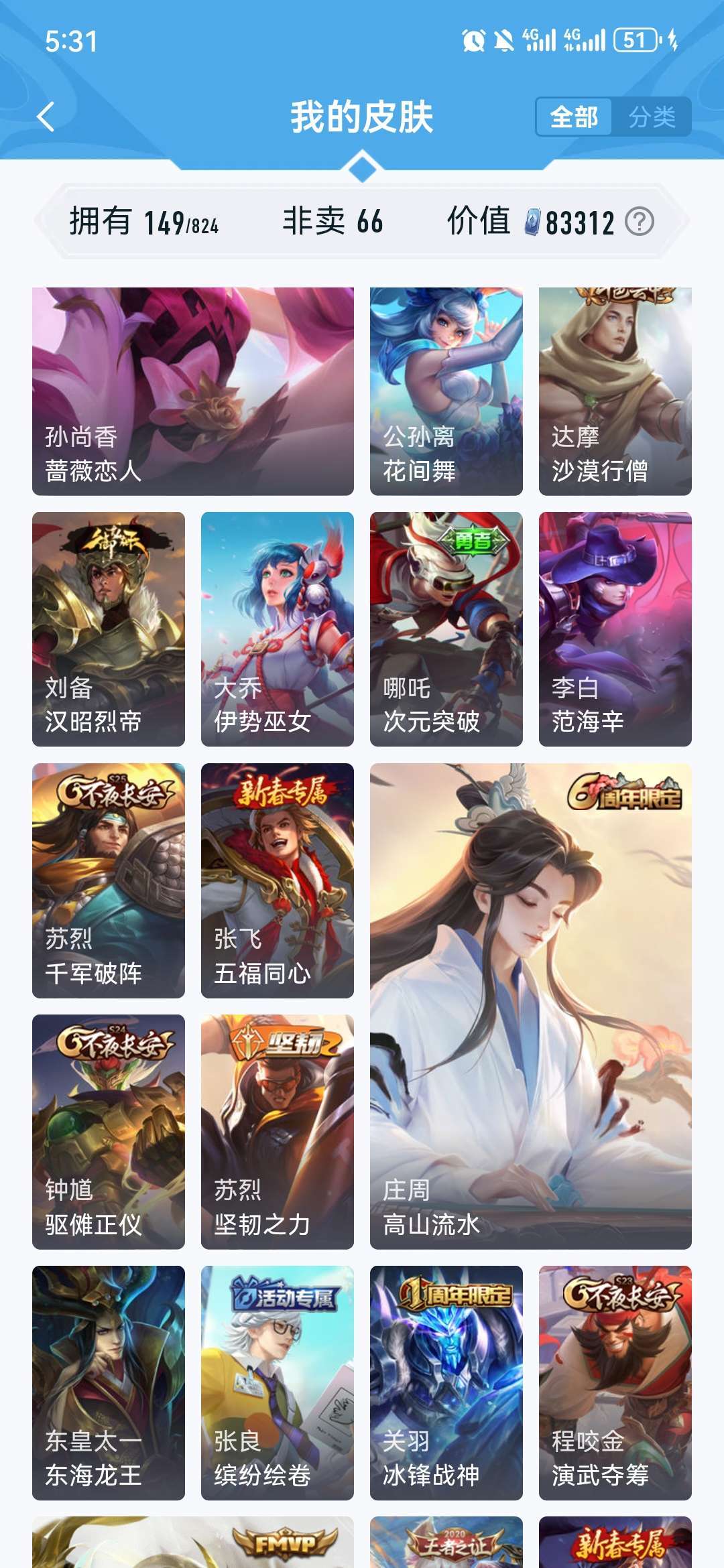View the 达摩 沙漠行僧 skin
This screenshot has height=1568, width=724.
[615, 391]
